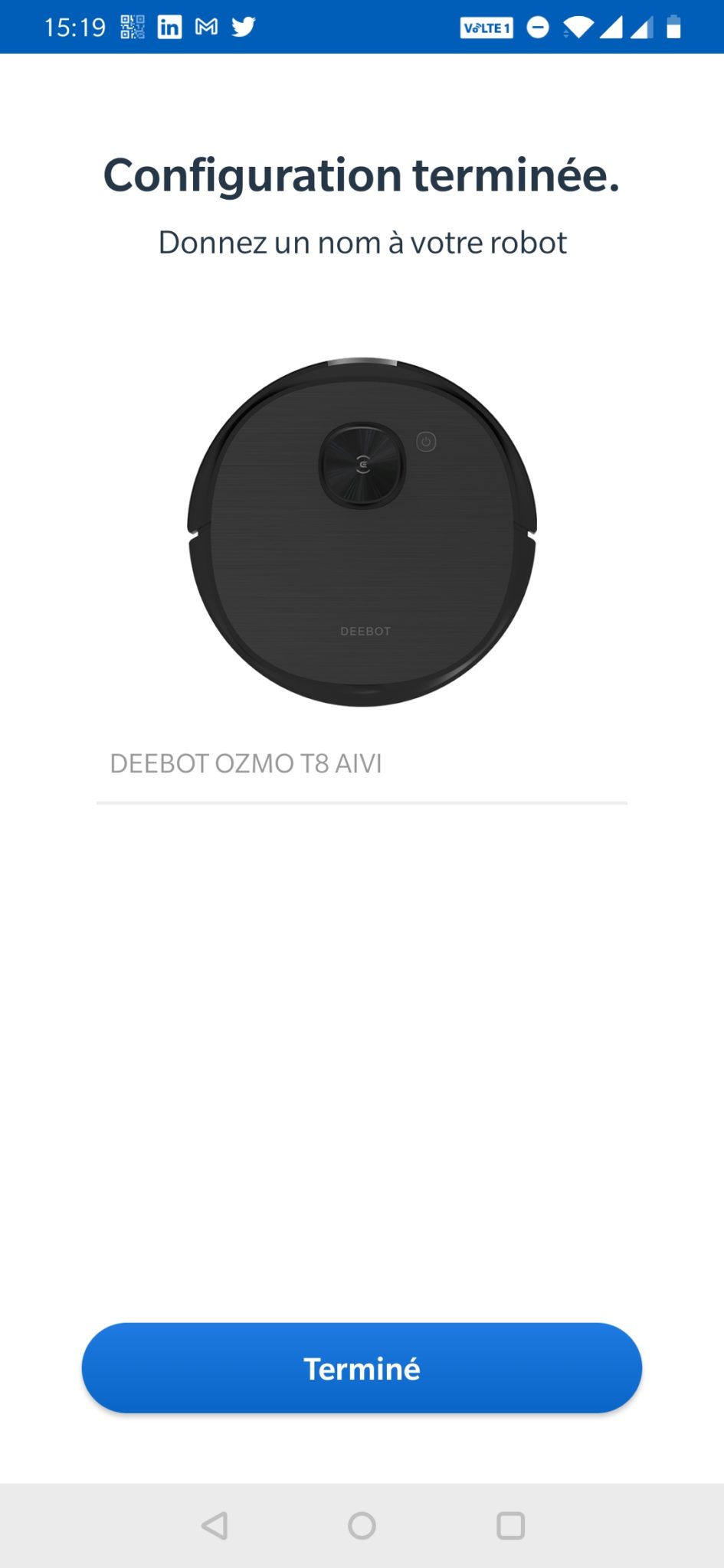Confirm with the Terminé button
This screenshot has height=1568, width=724.
(x=362, y=1368)
